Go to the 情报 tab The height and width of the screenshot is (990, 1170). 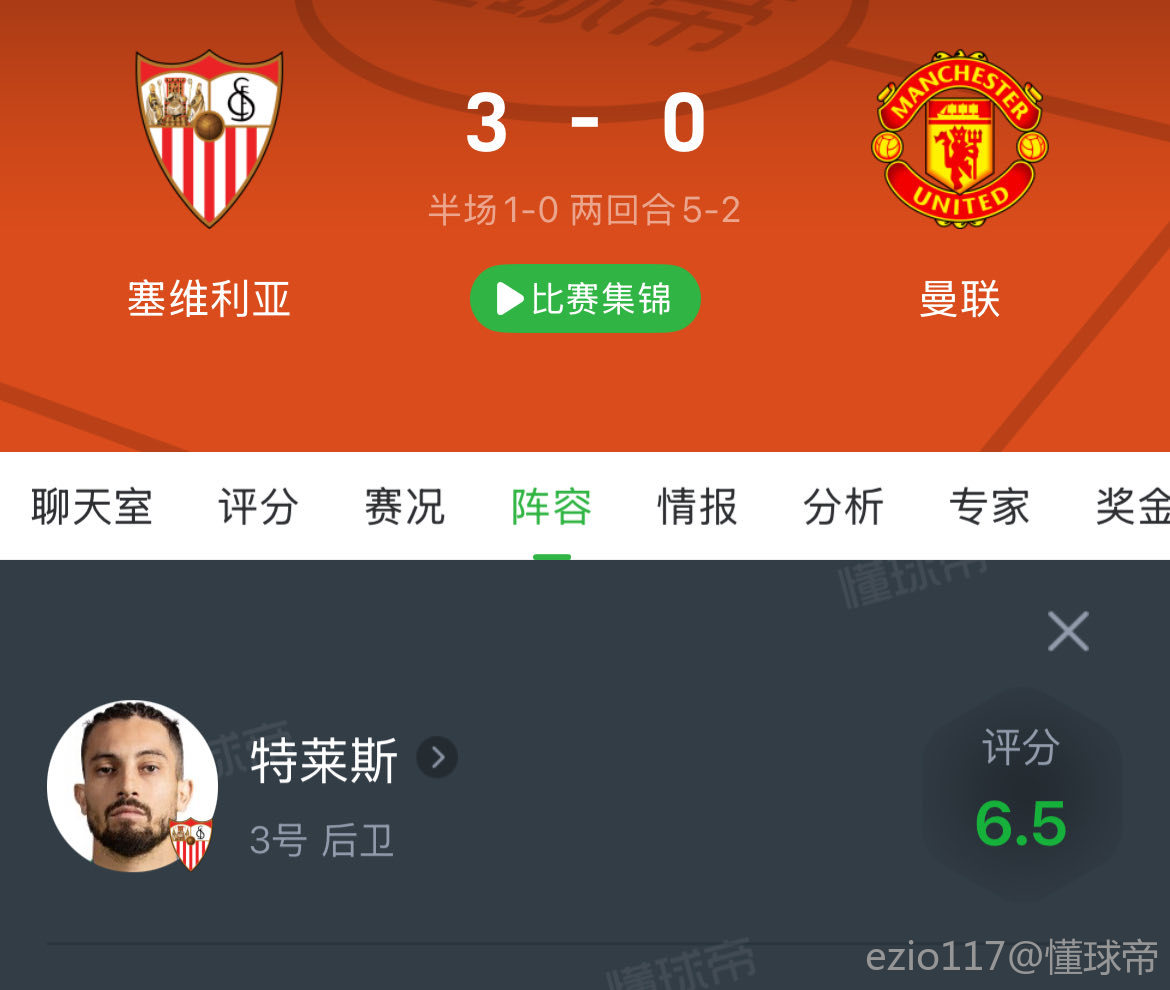[x=697, y=507]
